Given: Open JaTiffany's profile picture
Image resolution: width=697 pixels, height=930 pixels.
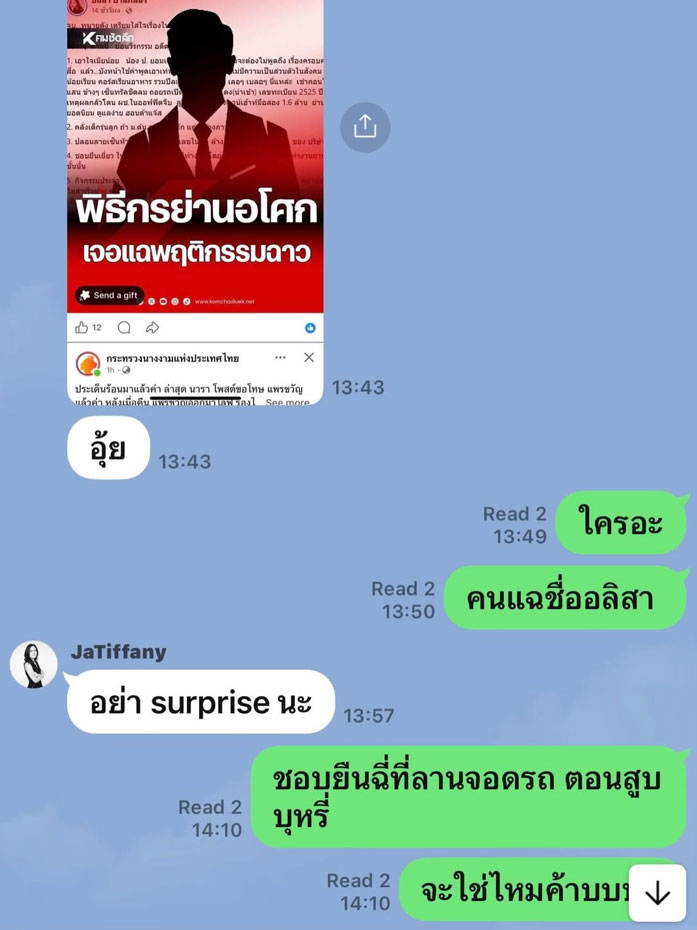Looking at the screenshot, I should pos(34,665).
